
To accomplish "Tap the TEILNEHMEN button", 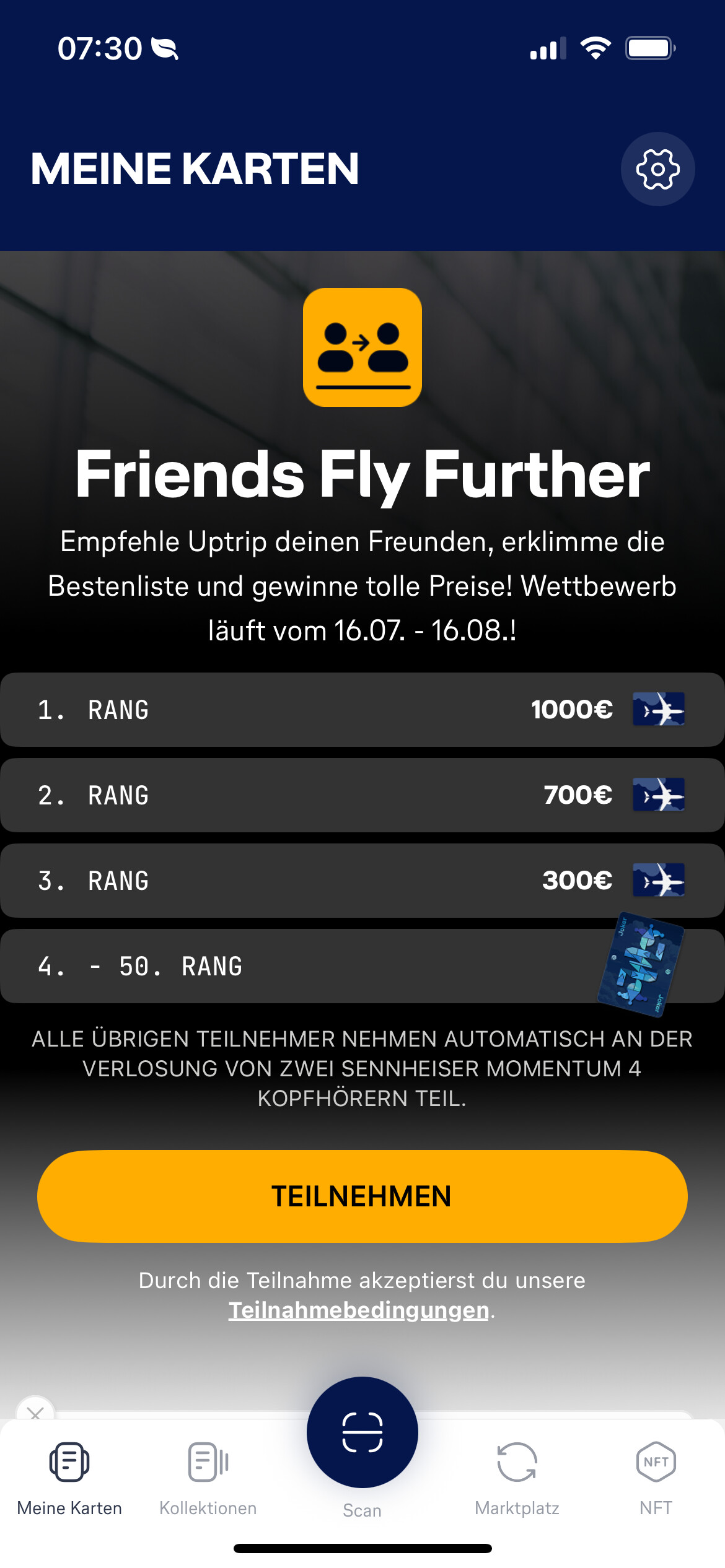I will tap(362, 1196).
